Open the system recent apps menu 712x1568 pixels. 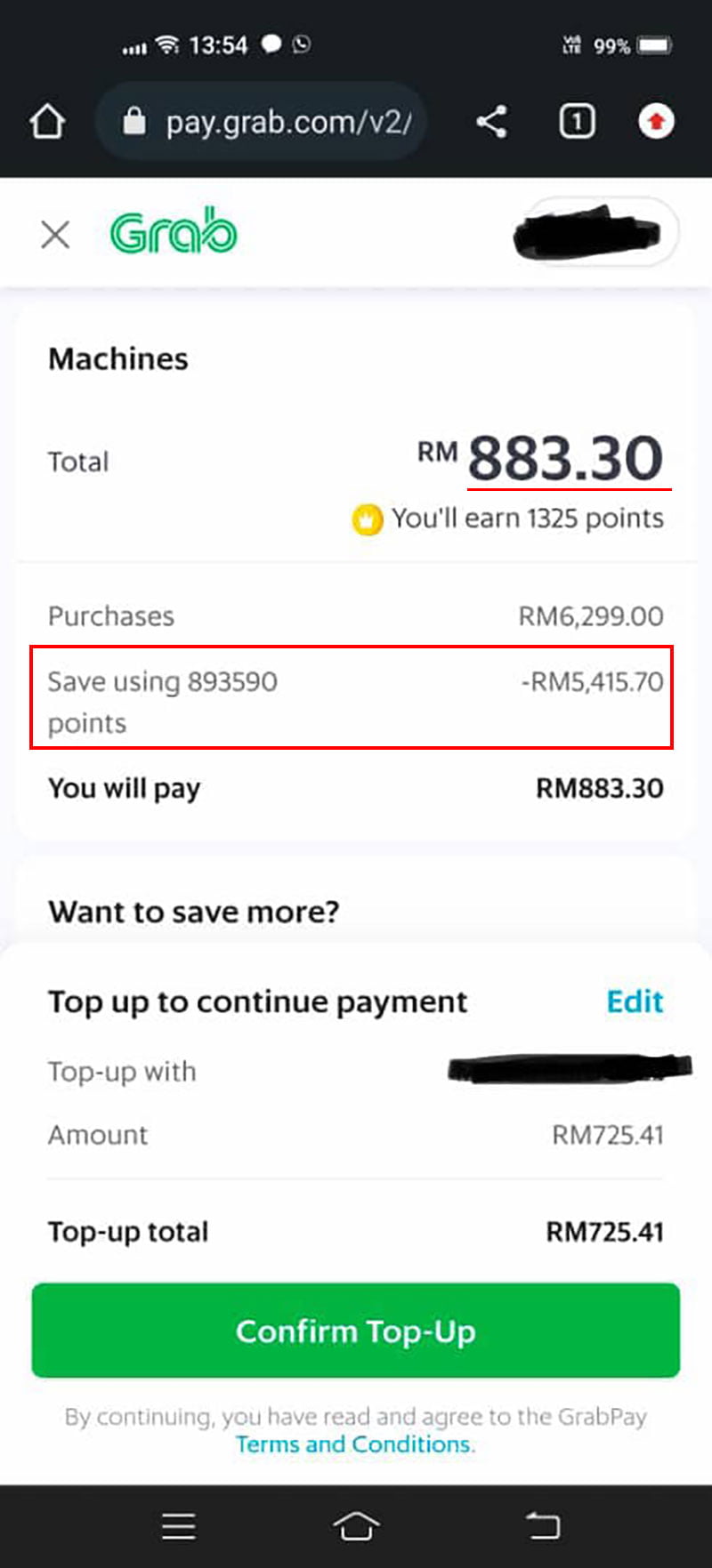point(179,1526)
